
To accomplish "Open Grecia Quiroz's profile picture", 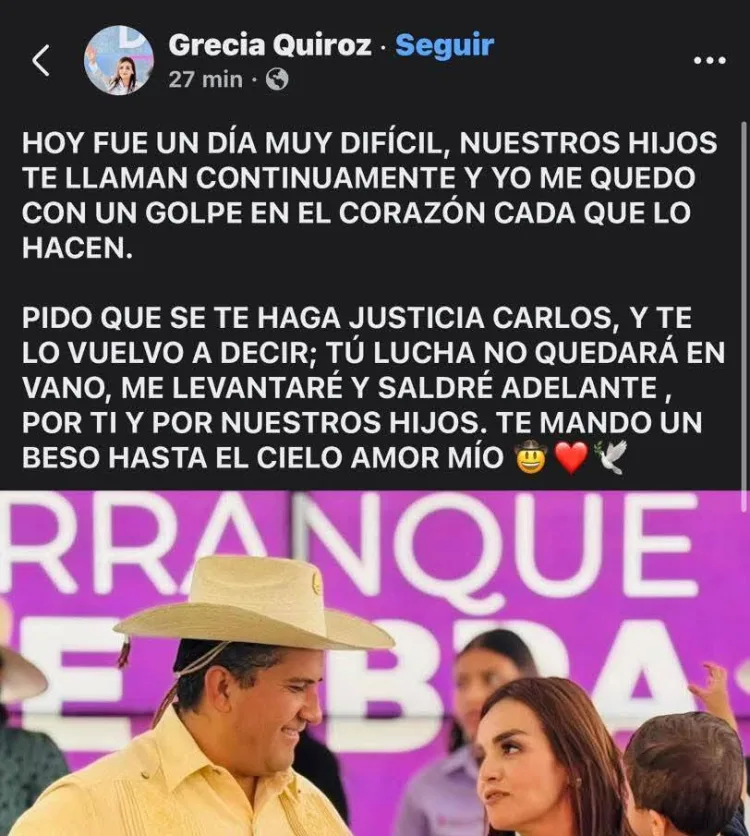I will [x=119, y=60].
